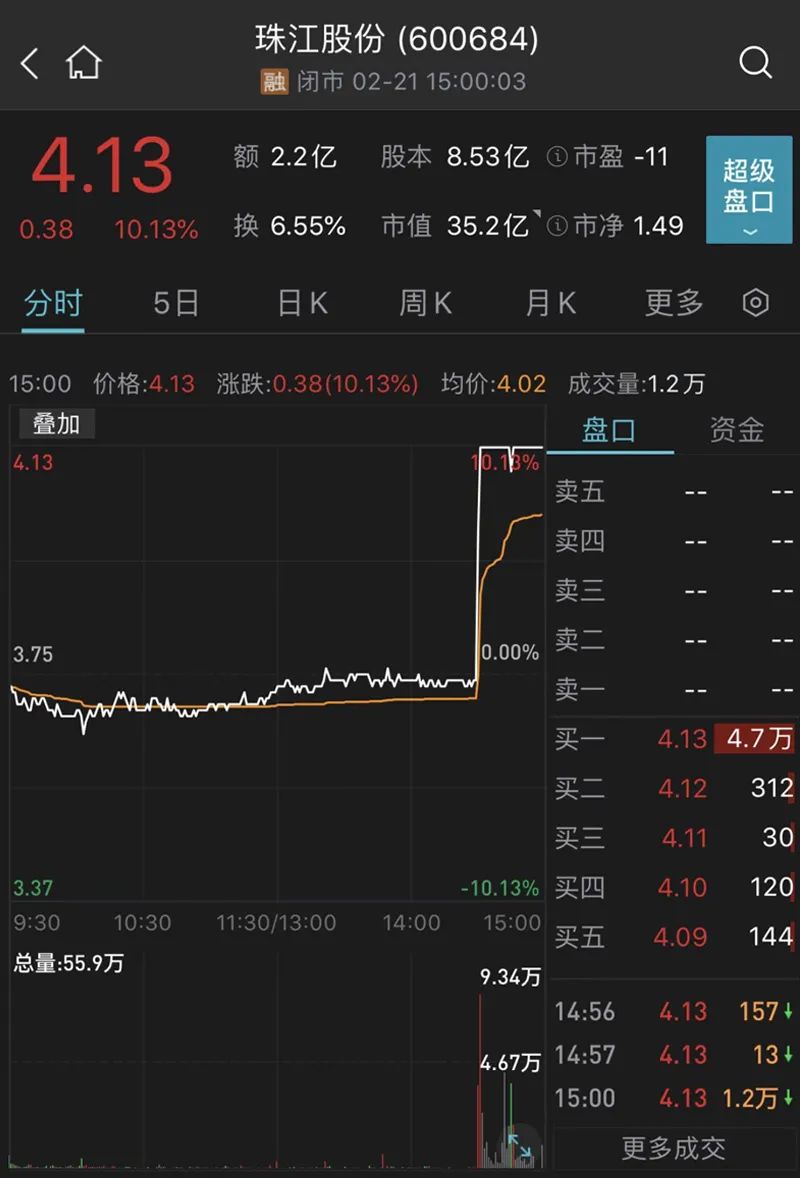Select the 15:00 trade row showing 1.2万
800x1178 pixels.
point(670,1098)
